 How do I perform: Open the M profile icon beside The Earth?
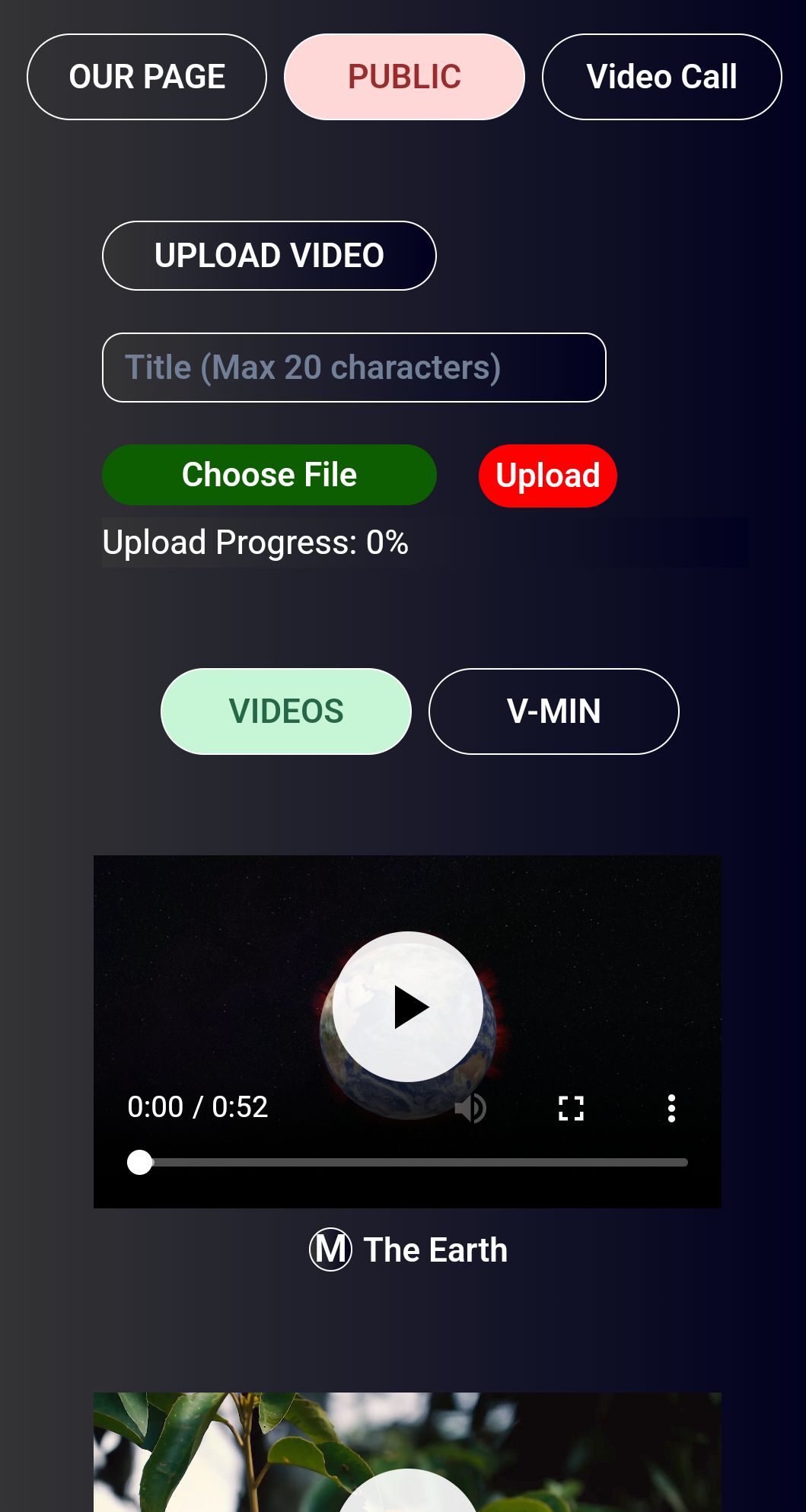tap(330, 1249)
